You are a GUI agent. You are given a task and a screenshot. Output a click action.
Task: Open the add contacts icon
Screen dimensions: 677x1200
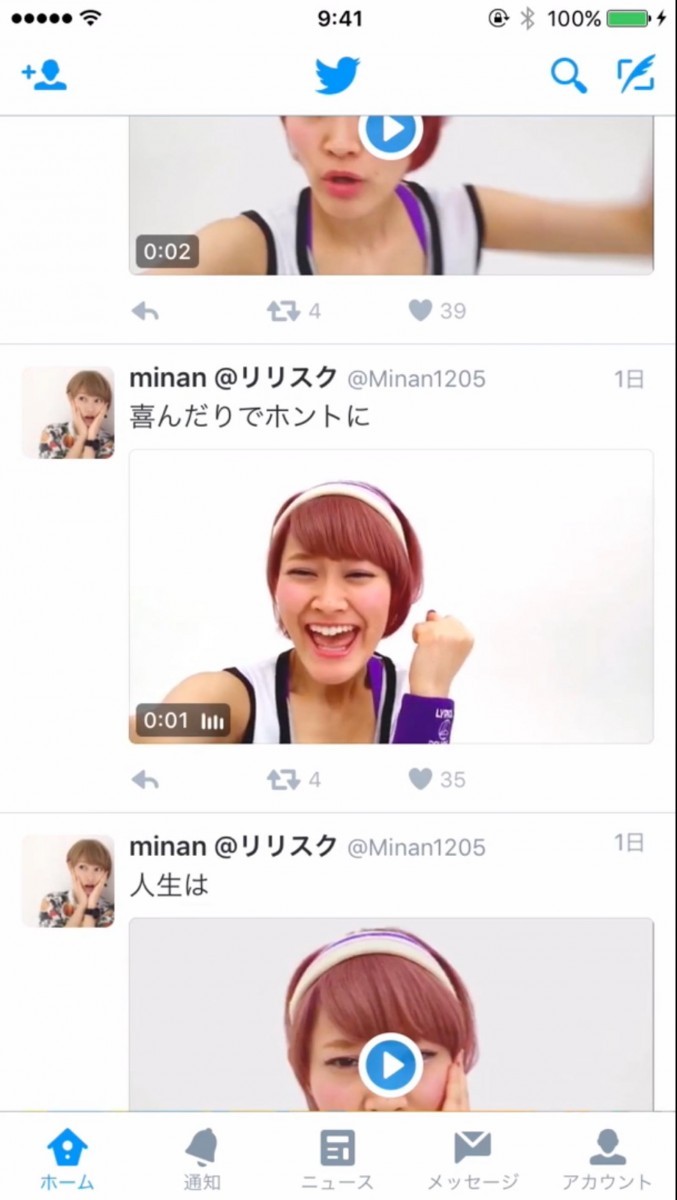[44, 76]
